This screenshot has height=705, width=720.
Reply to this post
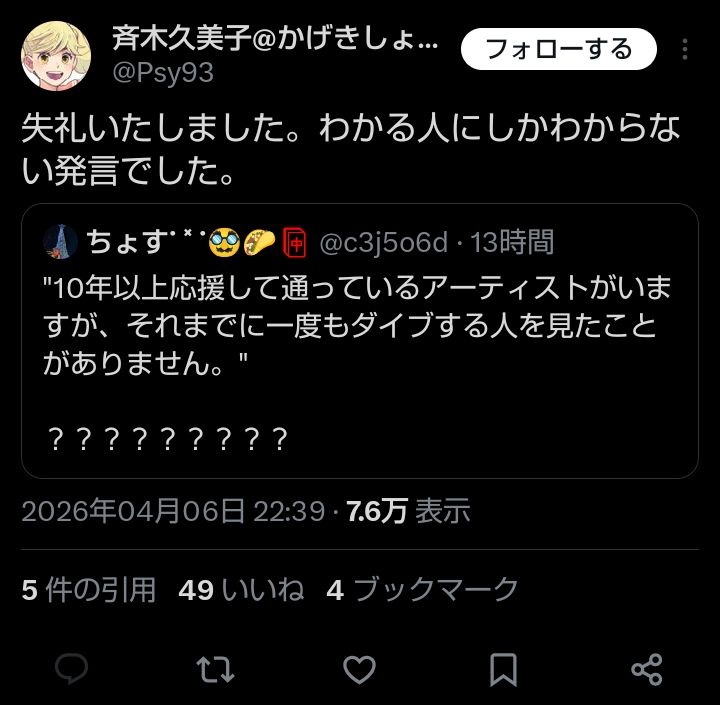pos(71,668)
